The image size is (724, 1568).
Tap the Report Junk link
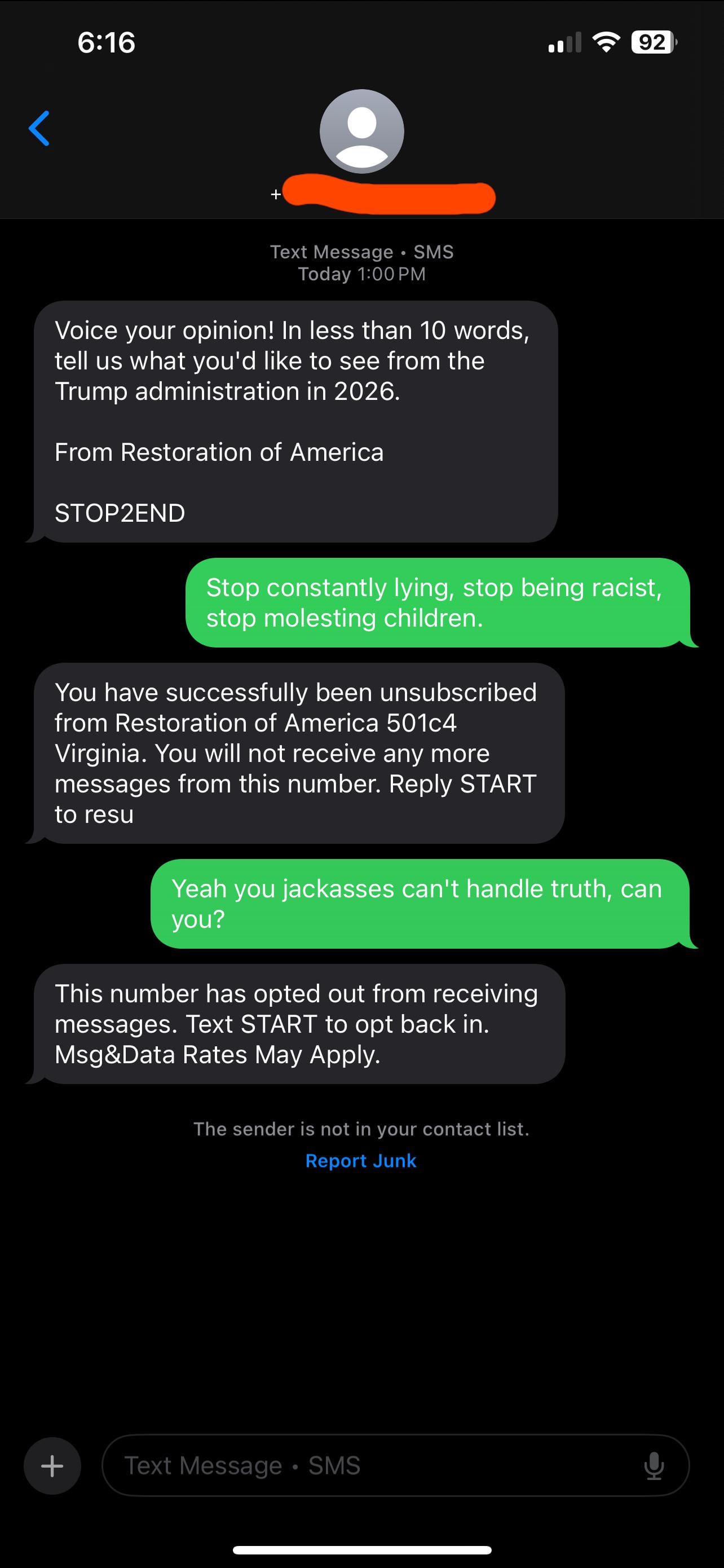[x=361, y=1161]
